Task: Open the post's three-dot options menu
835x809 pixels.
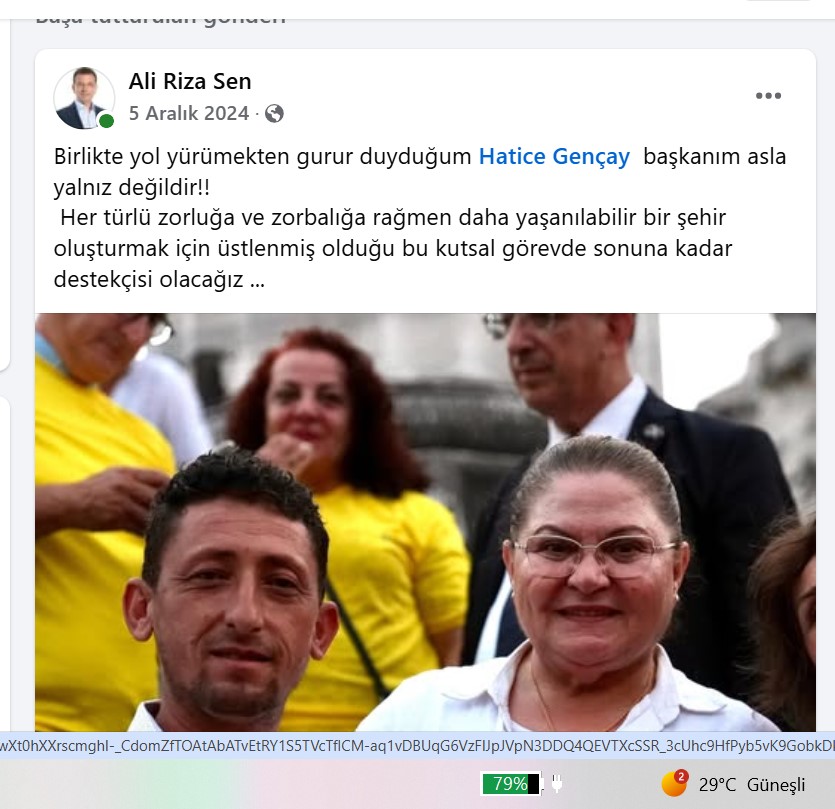Action: [x=768, y=96]
